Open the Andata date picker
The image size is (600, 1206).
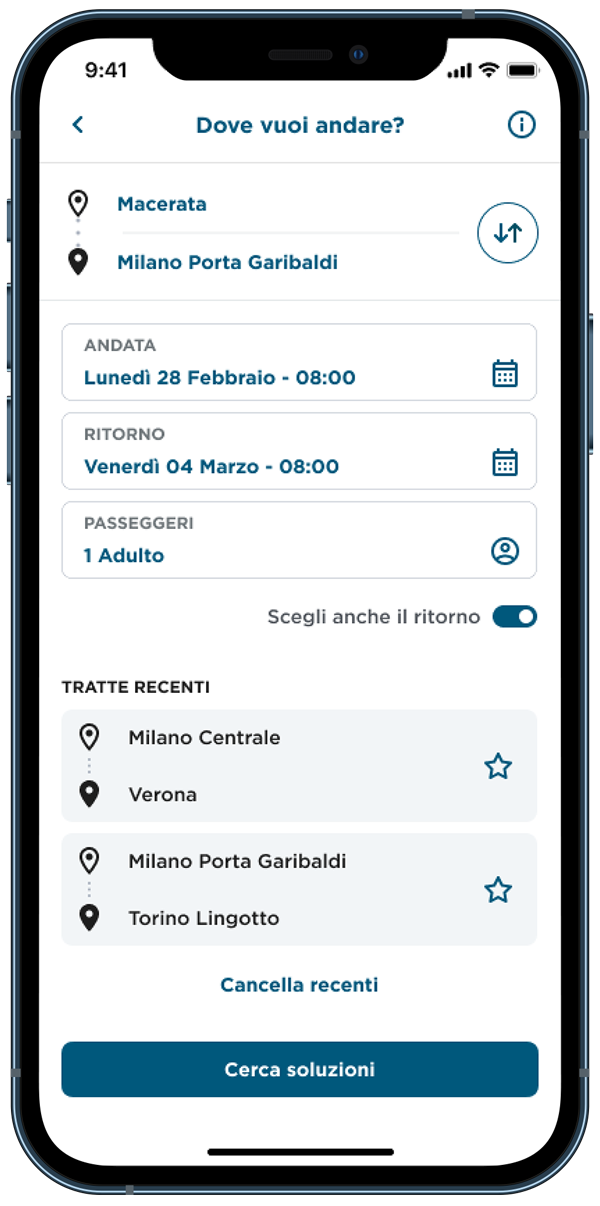[299, 362]
